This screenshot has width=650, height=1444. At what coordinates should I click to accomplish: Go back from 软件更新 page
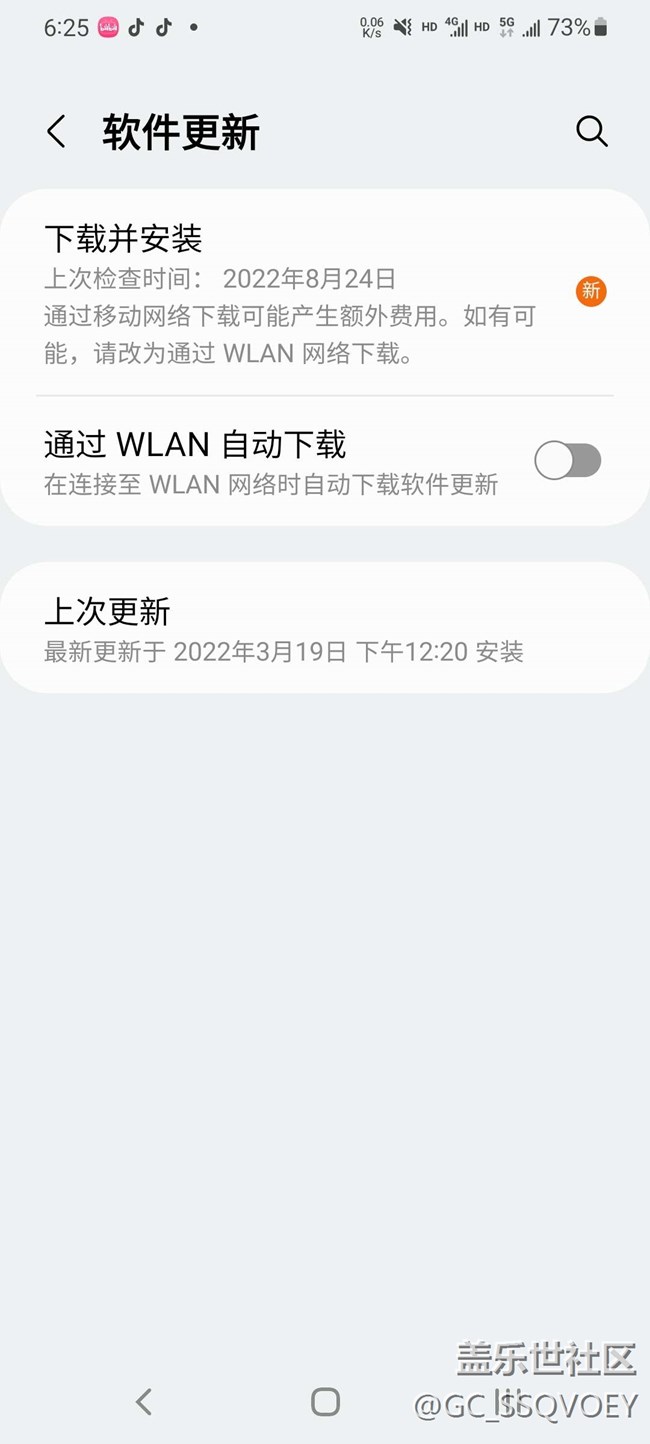coord(56,132)
